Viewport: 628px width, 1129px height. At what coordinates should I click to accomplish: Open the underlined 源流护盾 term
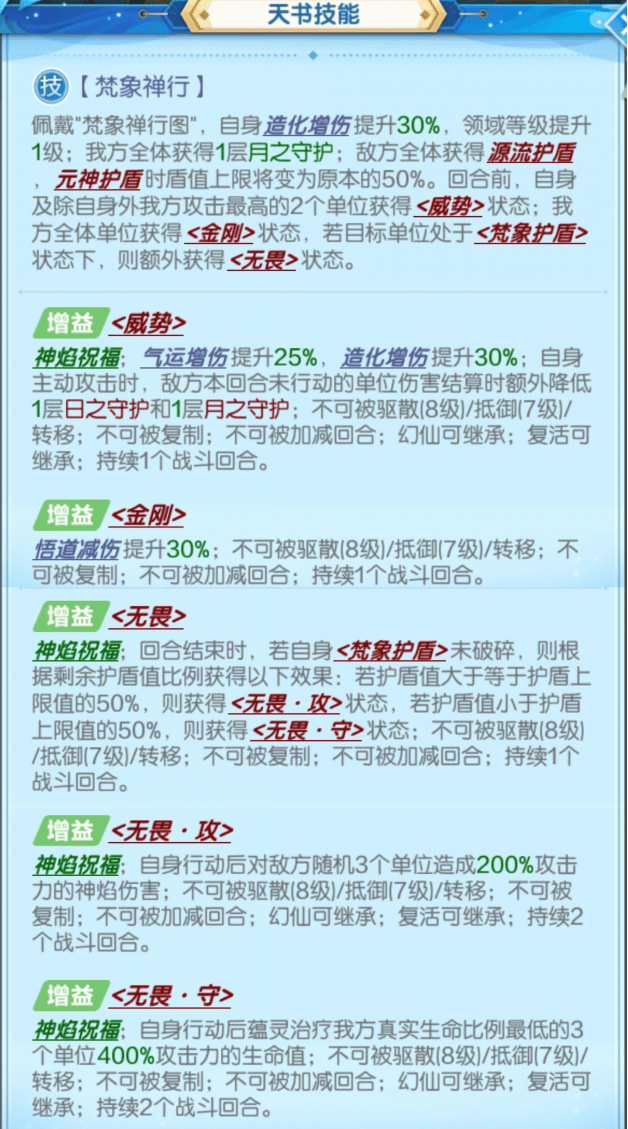(530, 154)
